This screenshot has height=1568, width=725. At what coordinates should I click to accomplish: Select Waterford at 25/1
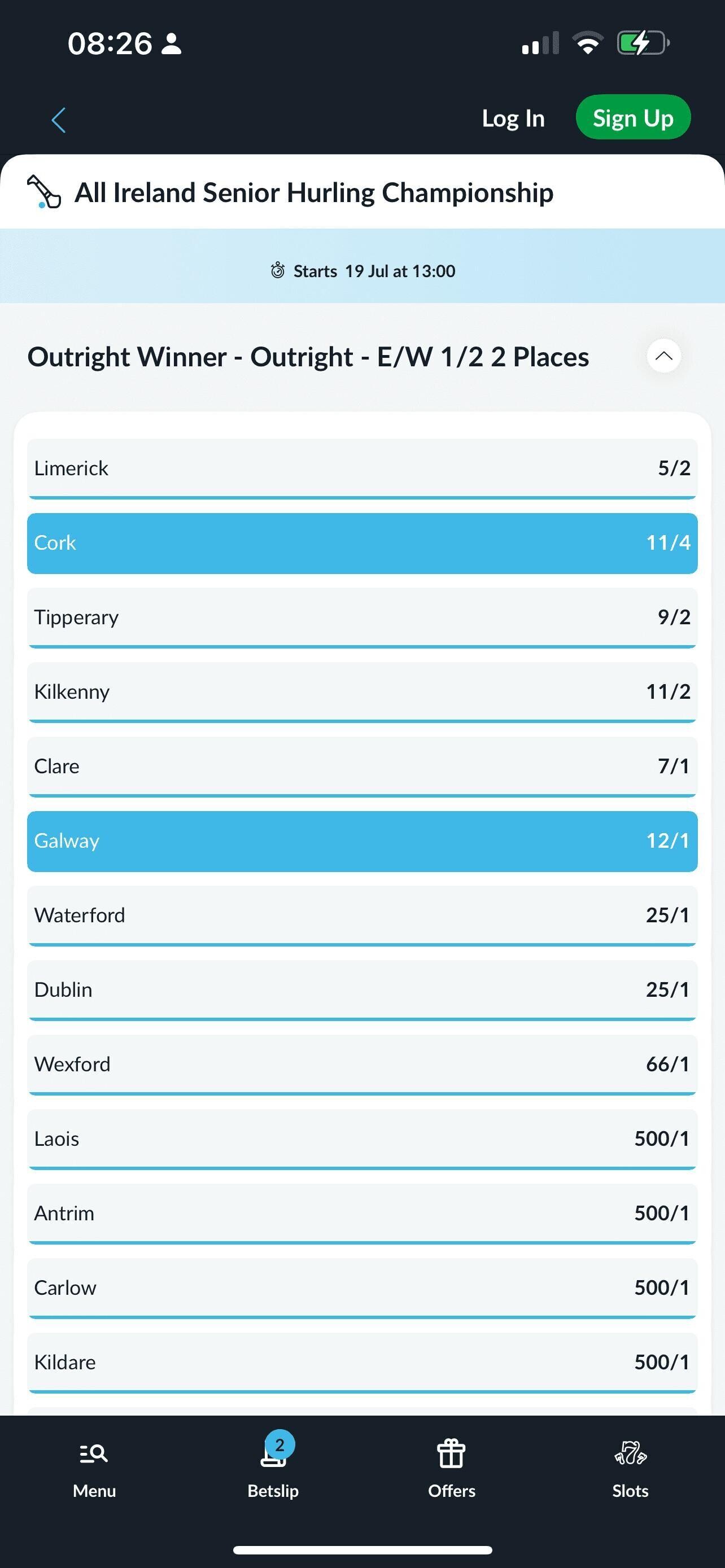(x=362, y=915)
